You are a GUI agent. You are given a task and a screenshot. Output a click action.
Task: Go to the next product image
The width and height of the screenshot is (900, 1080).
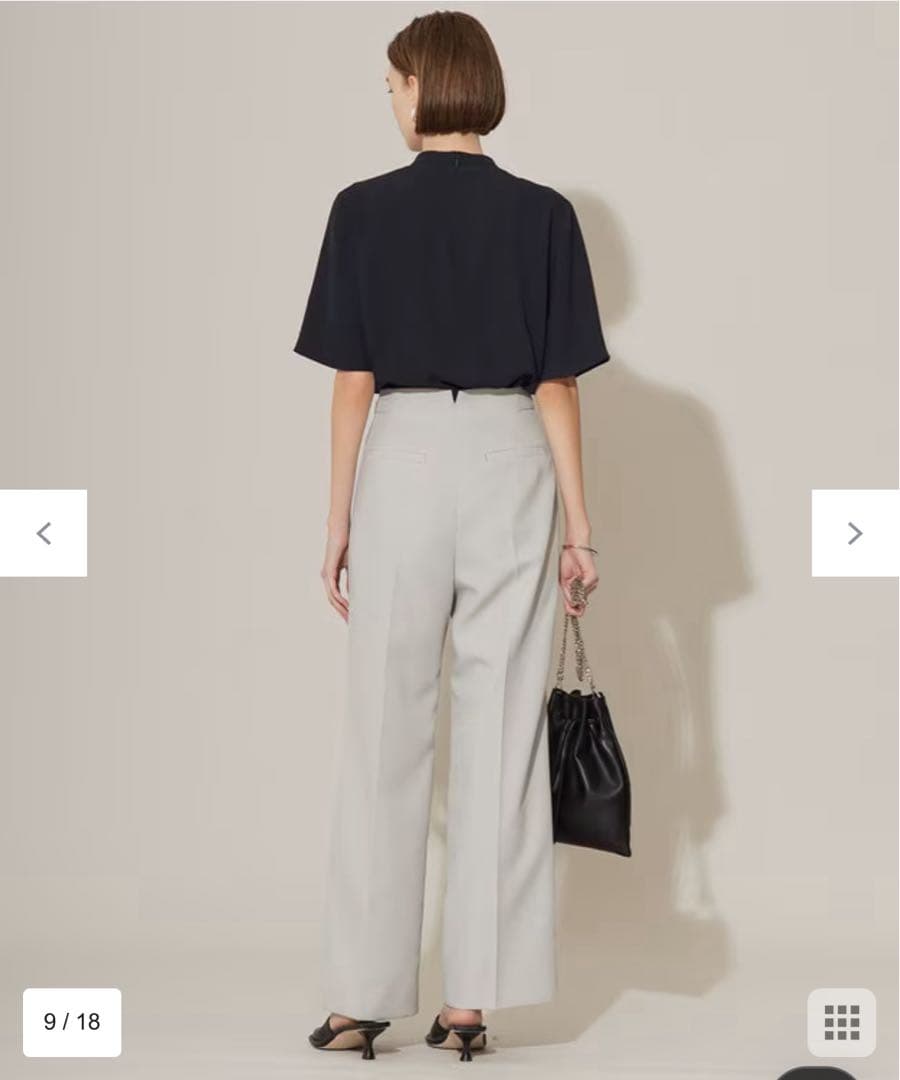[x=855, y=533]
